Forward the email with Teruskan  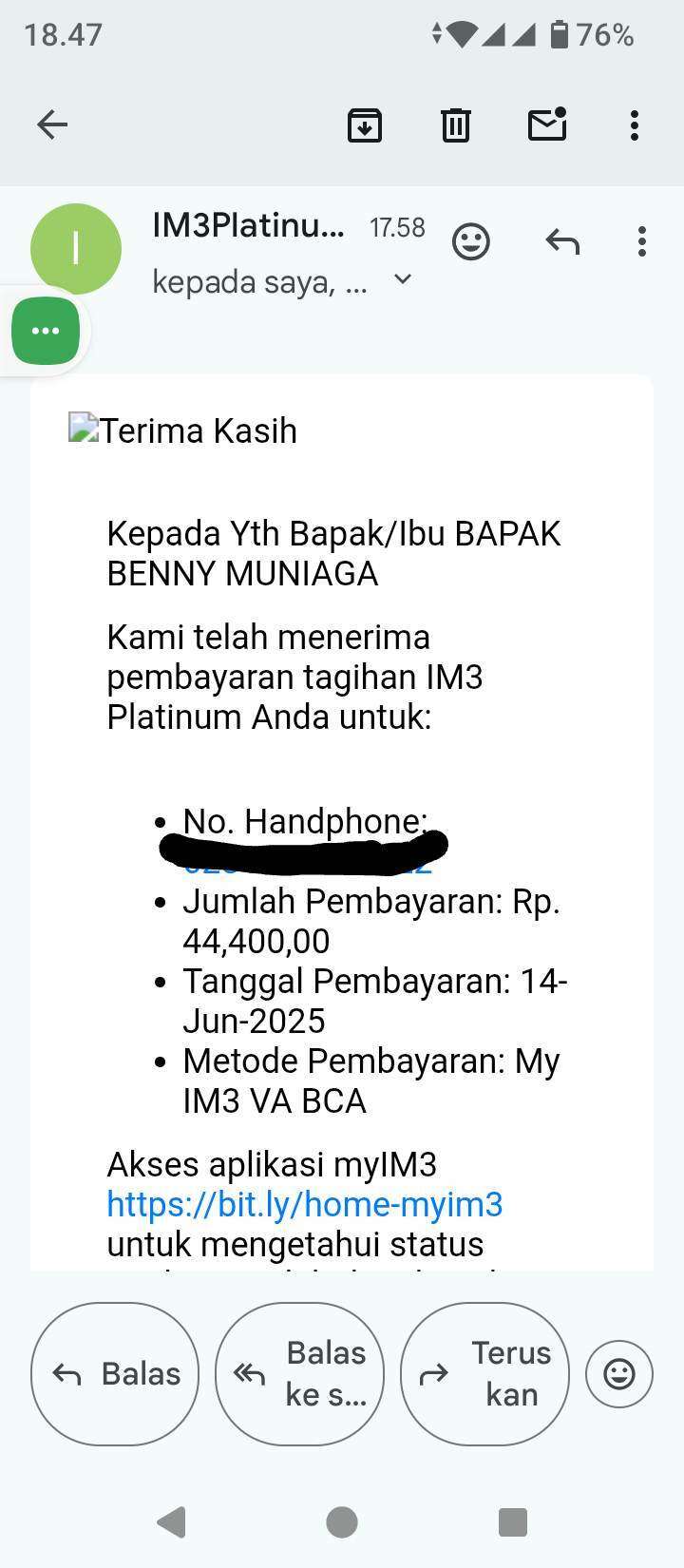[484, 1374]
